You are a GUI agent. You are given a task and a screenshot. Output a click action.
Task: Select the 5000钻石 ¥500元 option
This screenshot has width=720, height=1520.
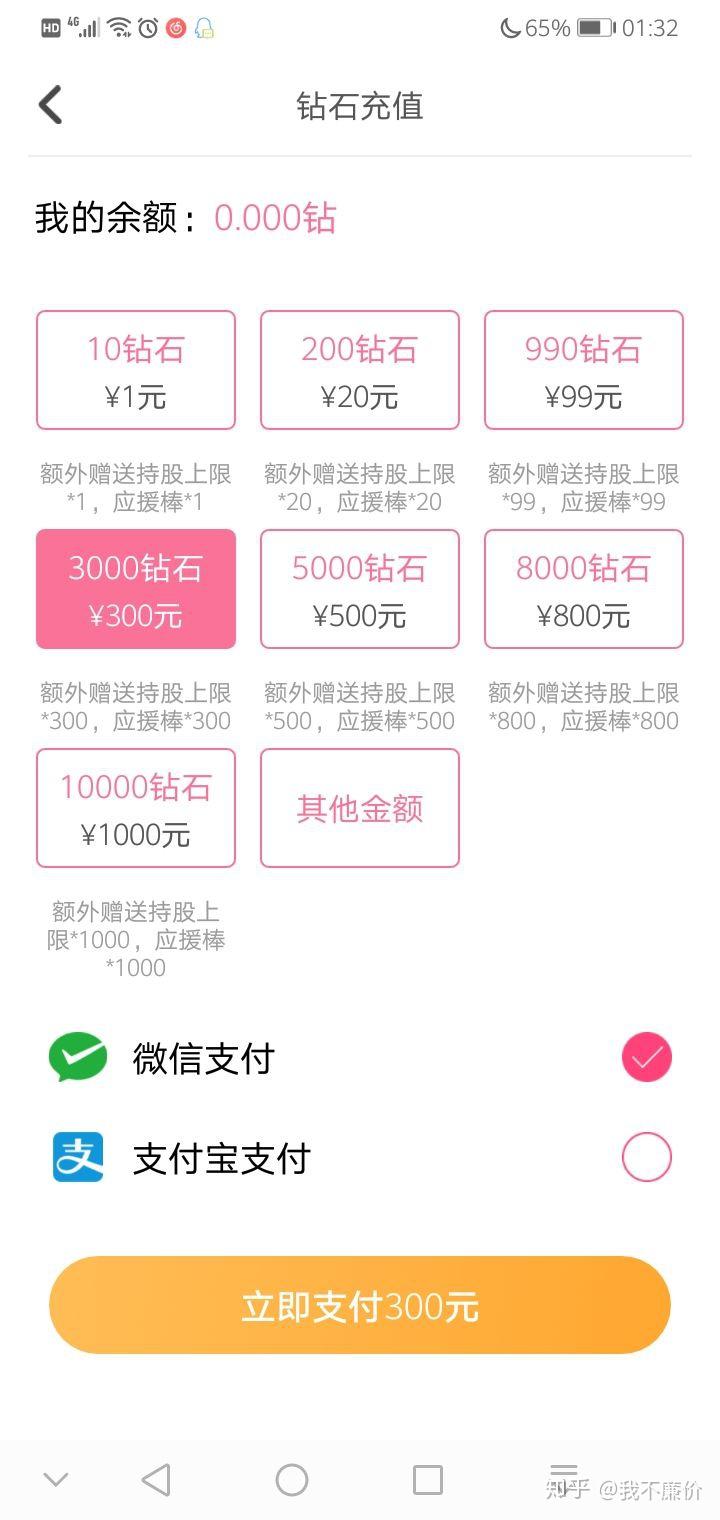[x=360, y=589]
